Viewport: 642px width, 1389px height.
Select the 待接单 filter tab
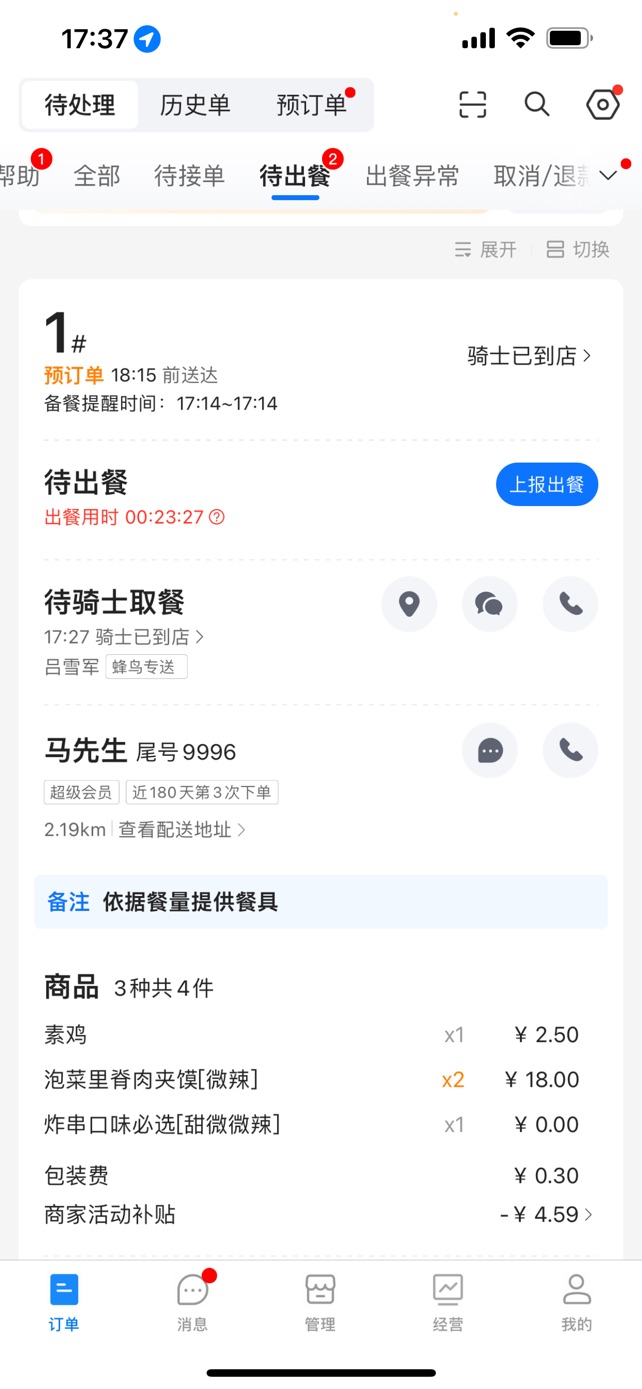189,177
